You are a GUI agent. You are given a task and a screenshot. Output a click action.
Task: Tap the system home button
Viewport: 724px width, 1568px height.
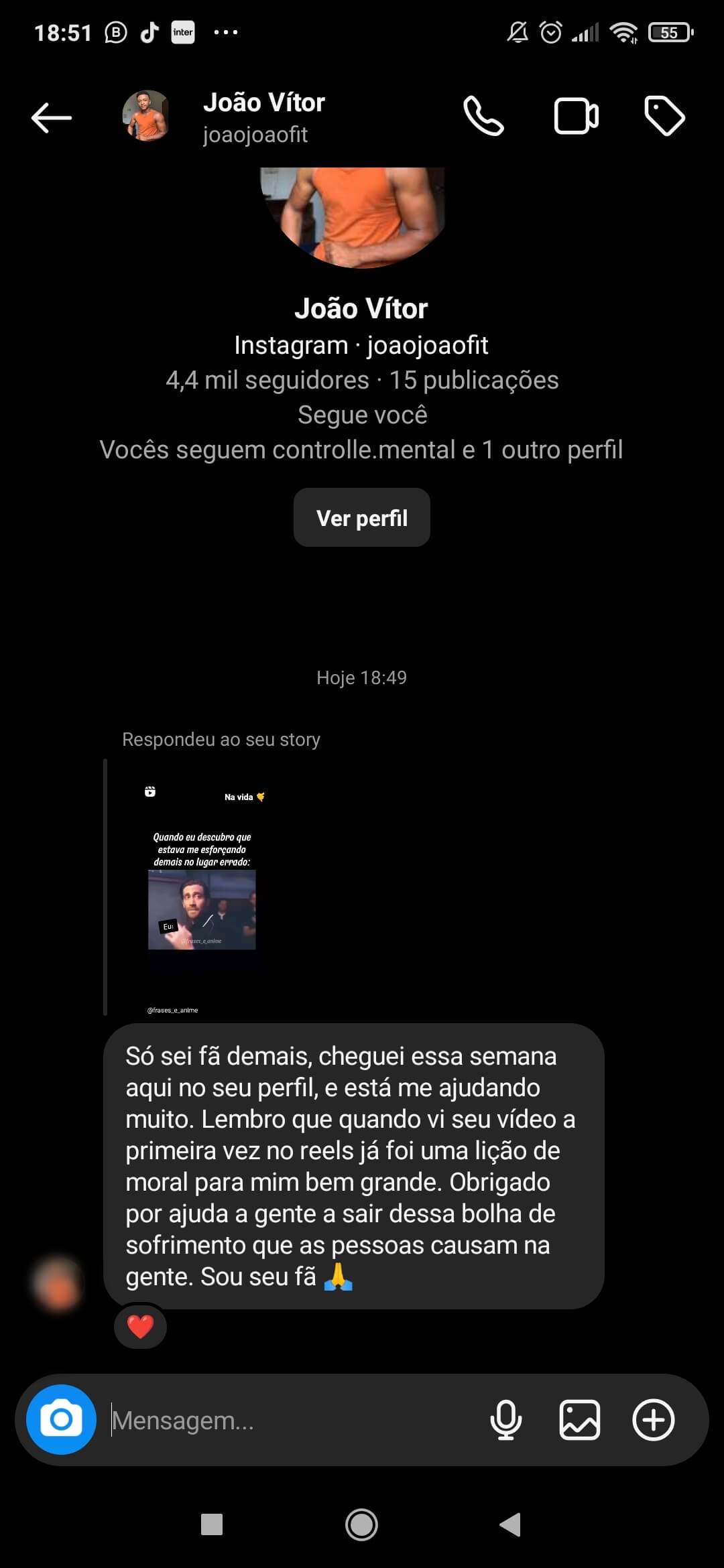(x=361, y=1525)
